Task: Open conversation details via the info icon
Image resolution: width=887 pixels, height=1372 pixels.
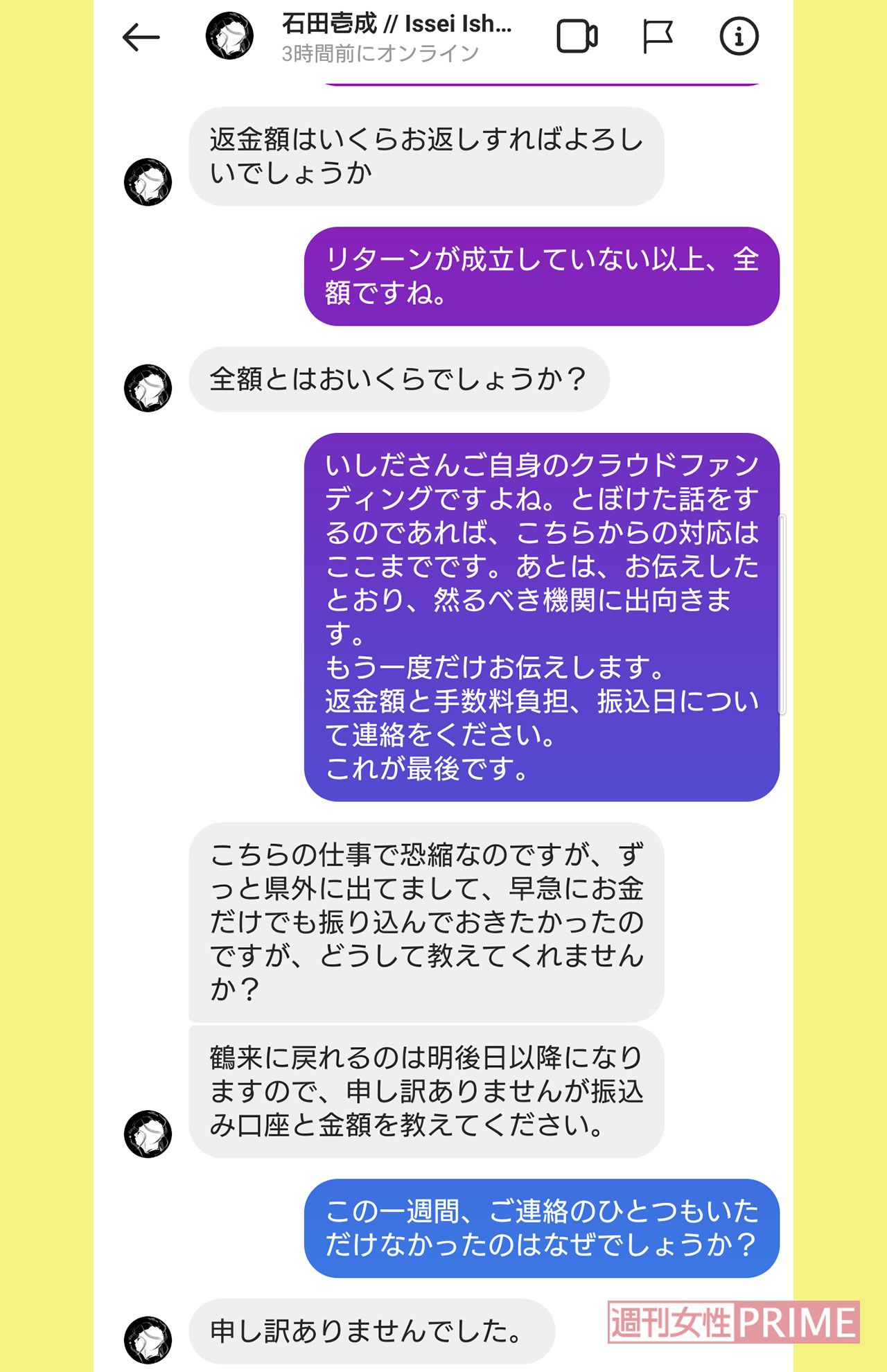Action: (x=738, y=38)
